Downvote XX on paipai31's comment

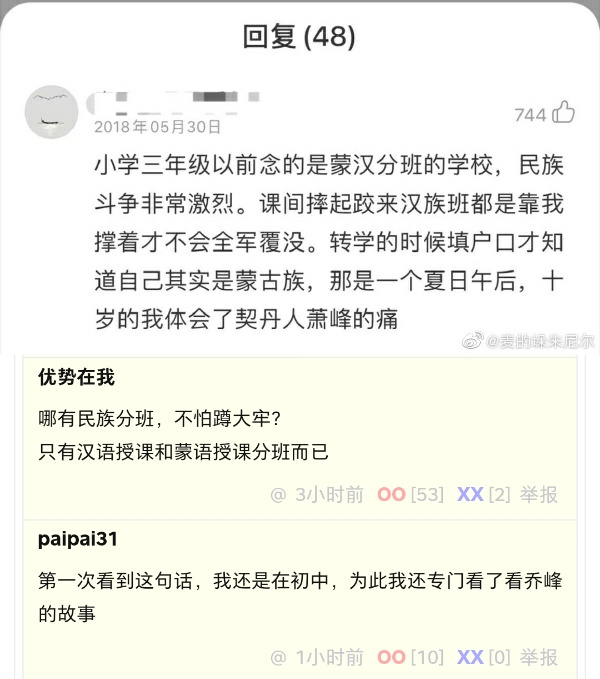coord(470,657)
